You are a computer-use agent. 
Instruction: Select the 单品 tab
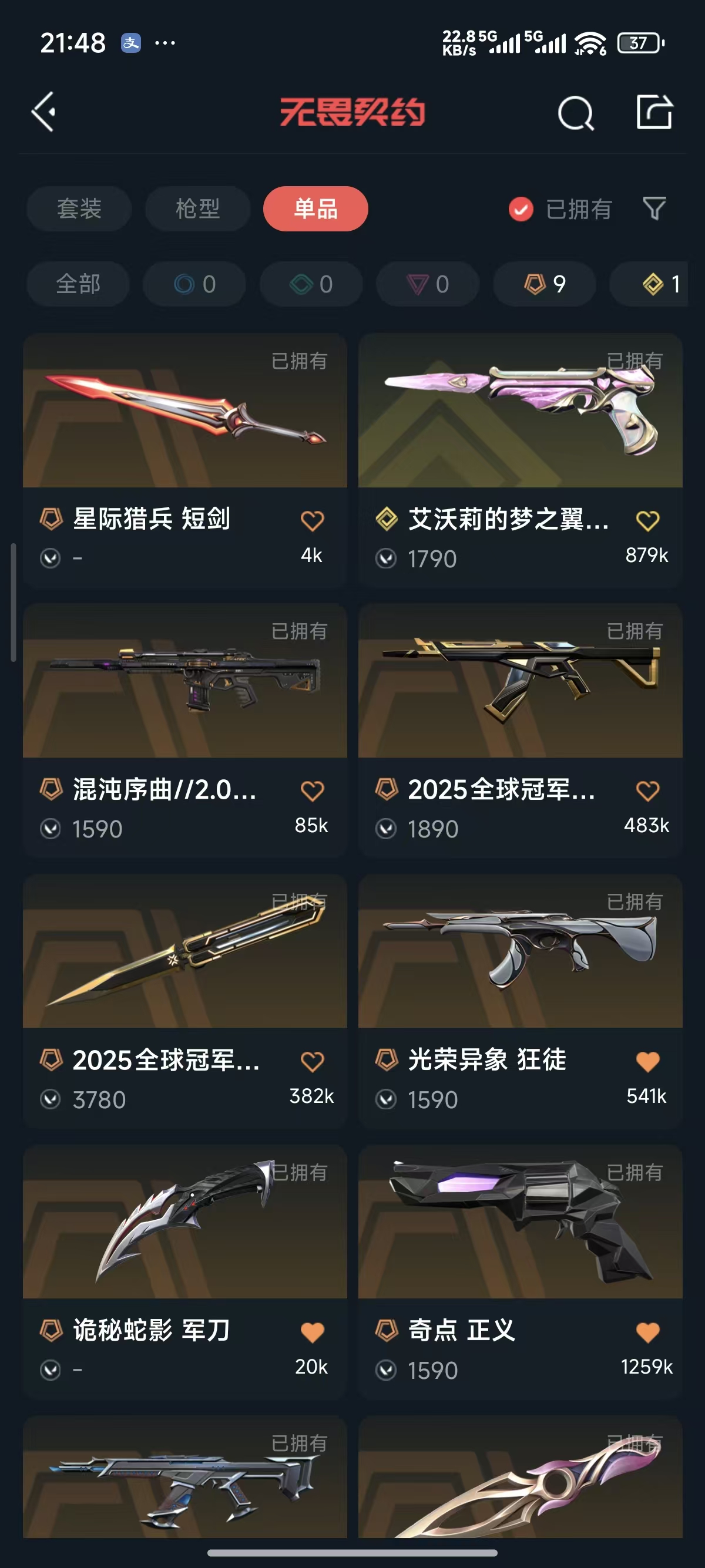point(315,209)
